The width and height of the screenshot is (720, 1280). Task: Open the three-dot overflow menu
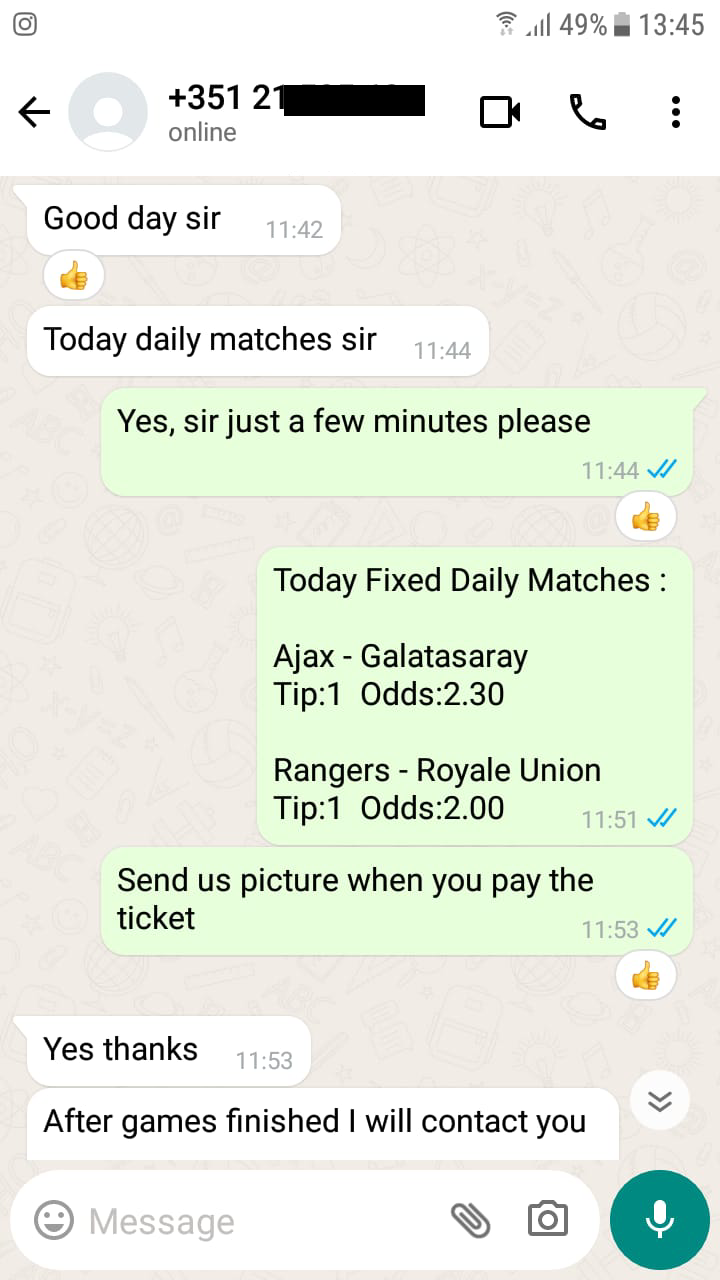coord(676,112)
